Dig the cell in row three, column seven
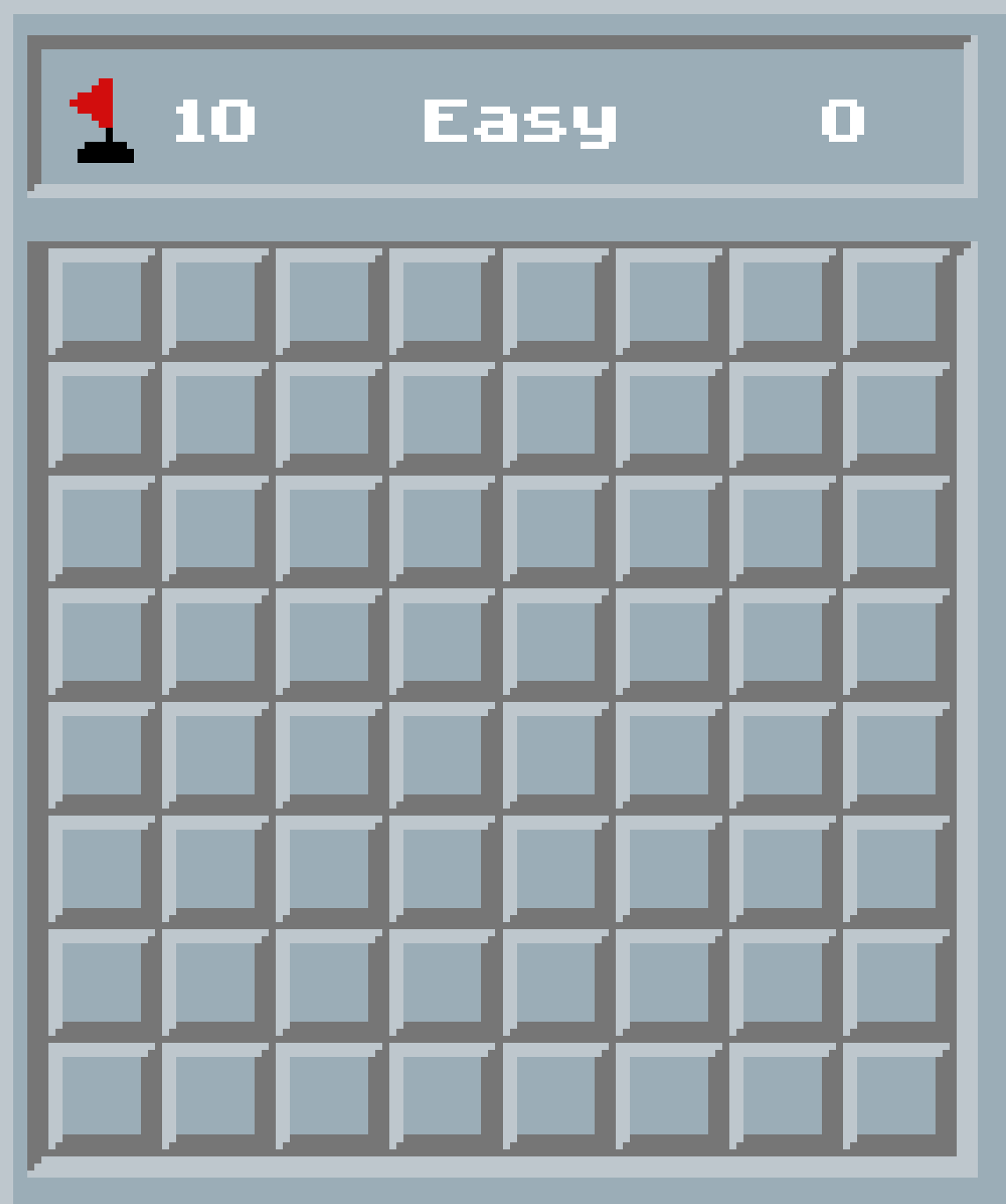 782,528
